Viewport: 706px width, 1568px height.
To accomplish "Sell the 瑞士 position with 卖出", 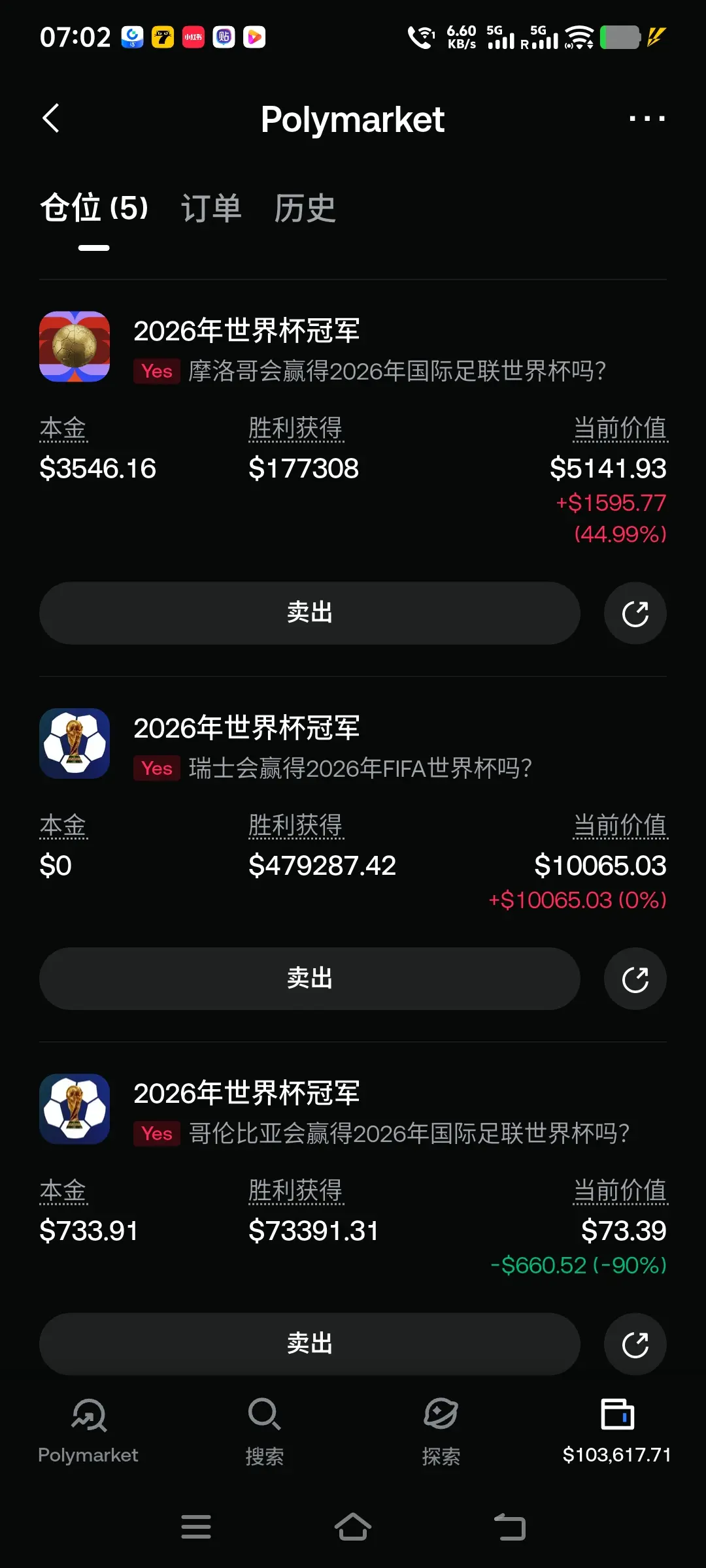I will pos(310,979).
